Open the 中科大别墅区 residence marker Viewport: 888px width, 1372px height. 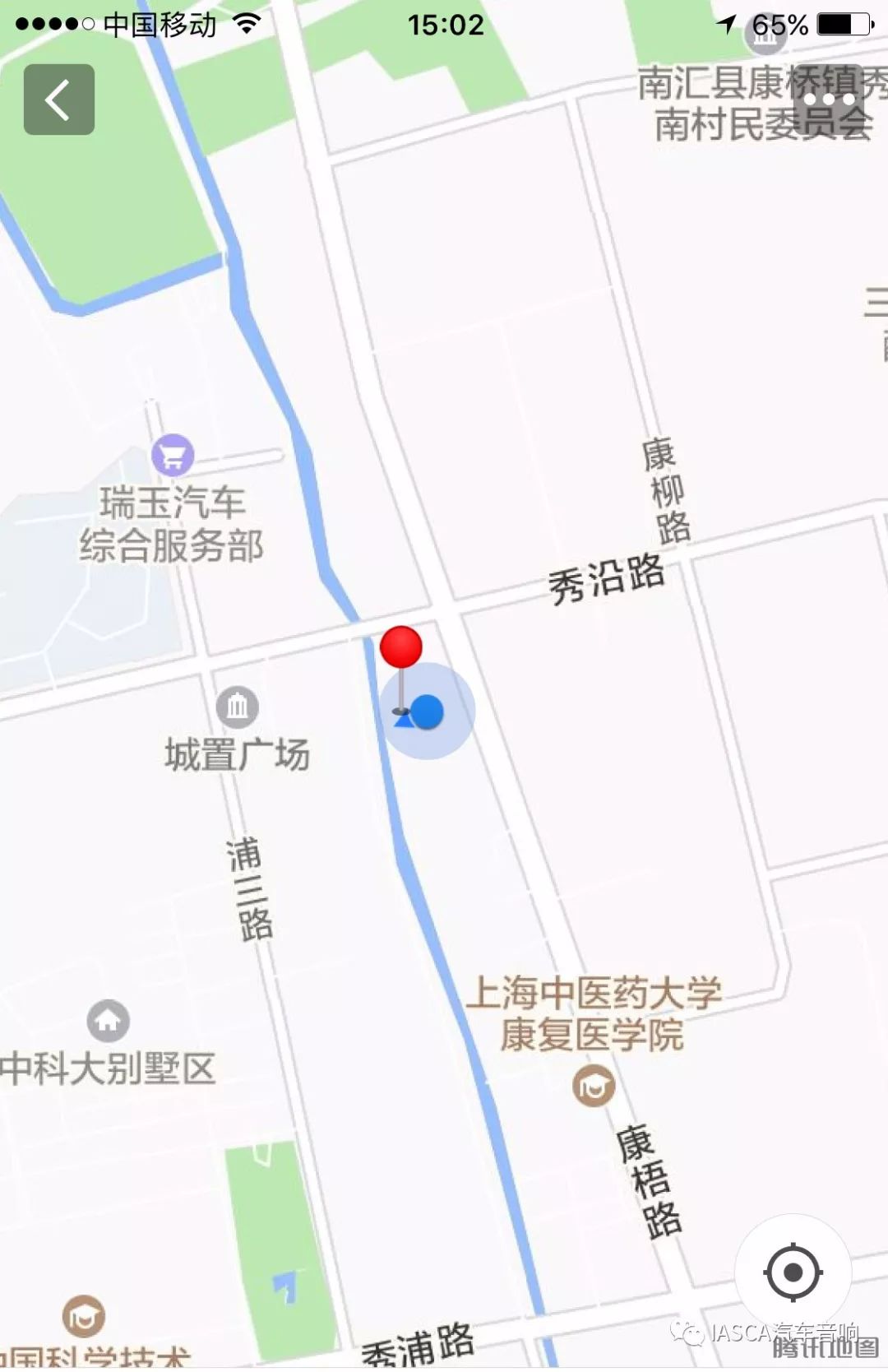point(109,1022)
